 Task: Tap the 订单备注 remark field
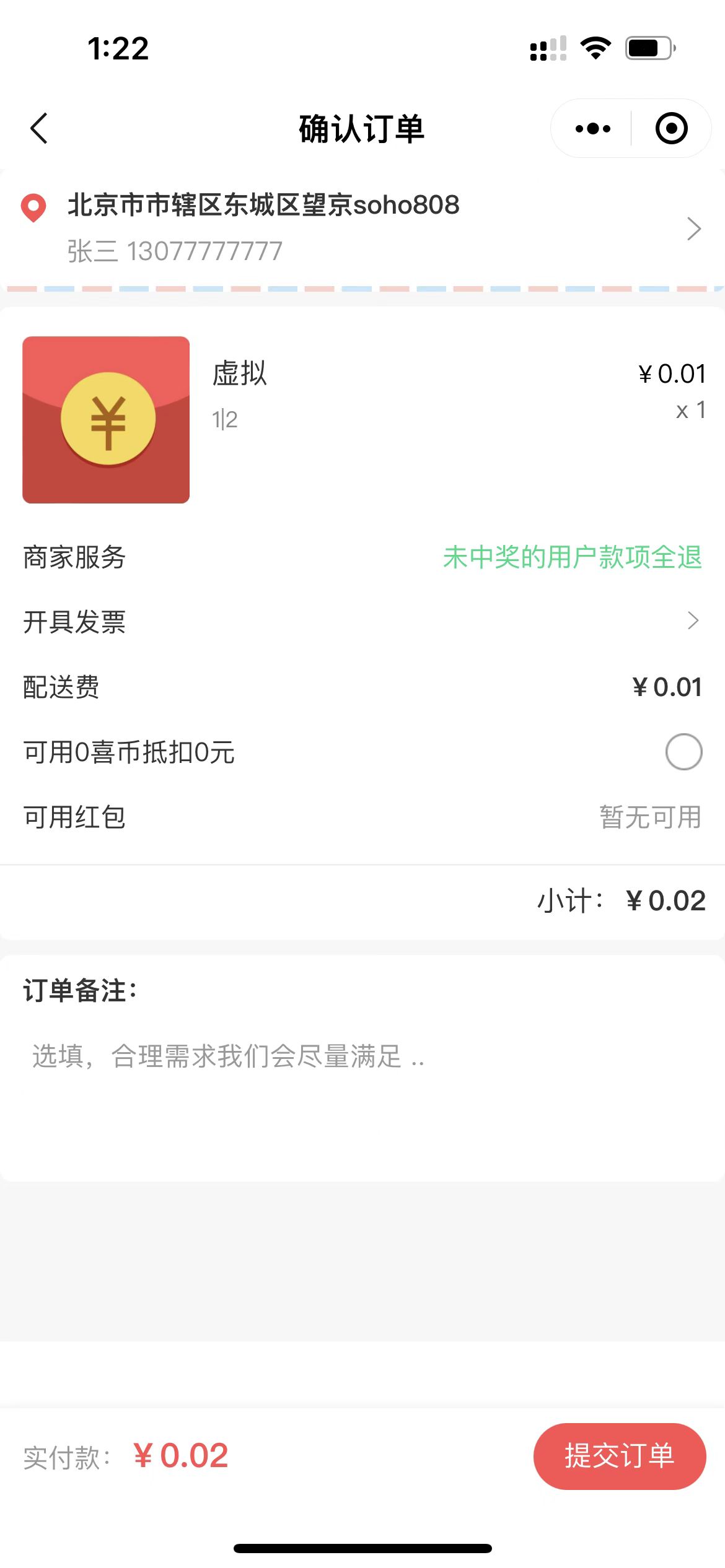[x=362, y=1056]
